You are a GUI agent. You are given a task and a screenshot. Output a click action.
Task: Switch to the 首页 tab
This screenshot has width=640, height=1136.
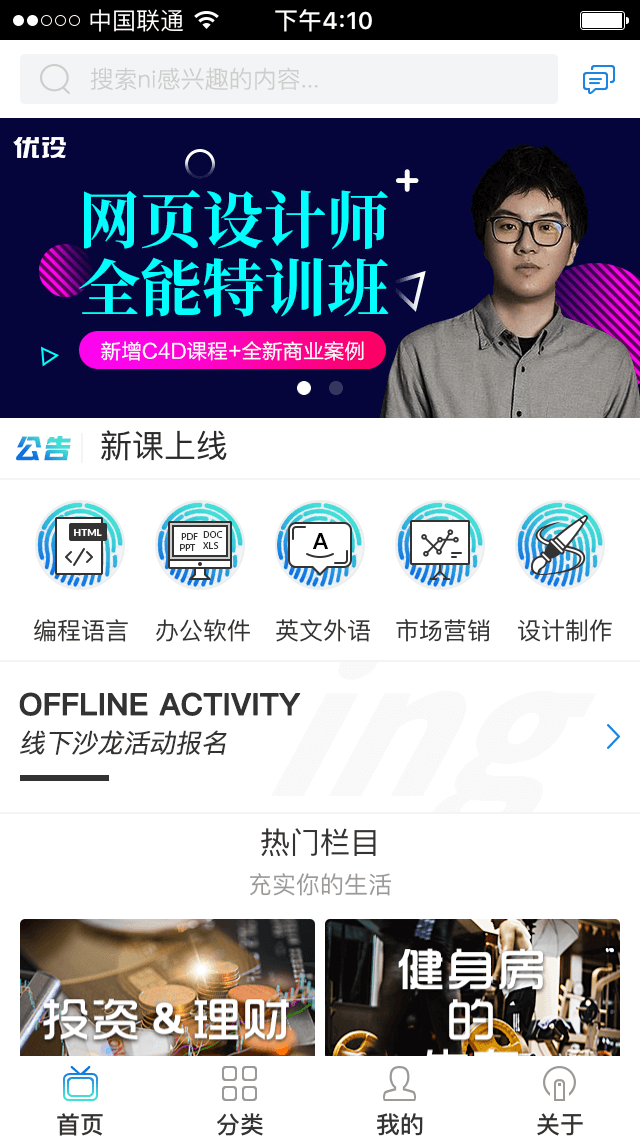click(x=80, y=1098)
